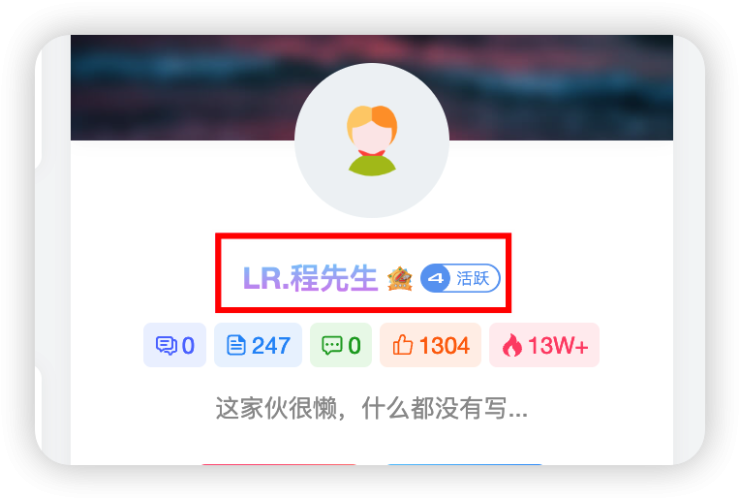The width and height of the screenshot is (740, 500).
Task: Open LR.程先生's profile name link
Action: pyautogui.click(x=310, y=278)
